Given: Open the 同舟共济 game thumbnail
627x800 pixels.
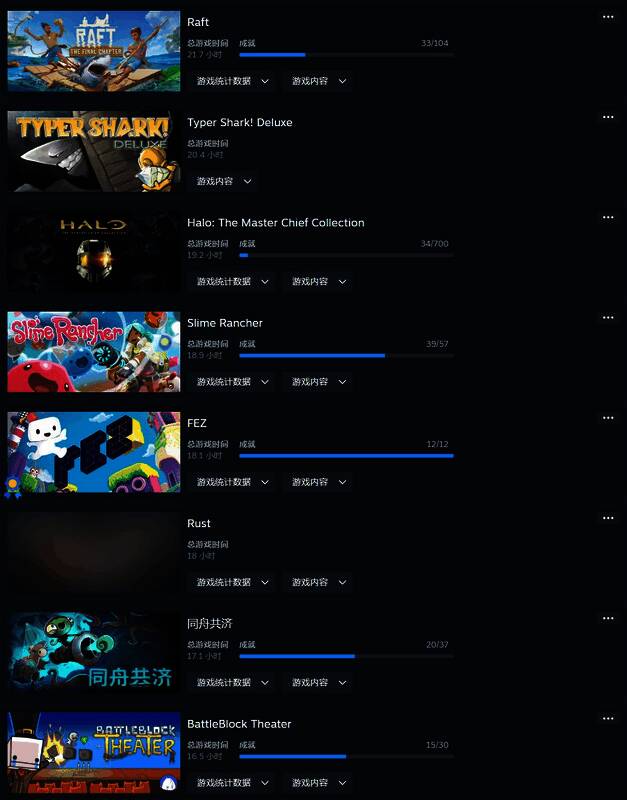Looking at the screenshot, I should point(94,652).
